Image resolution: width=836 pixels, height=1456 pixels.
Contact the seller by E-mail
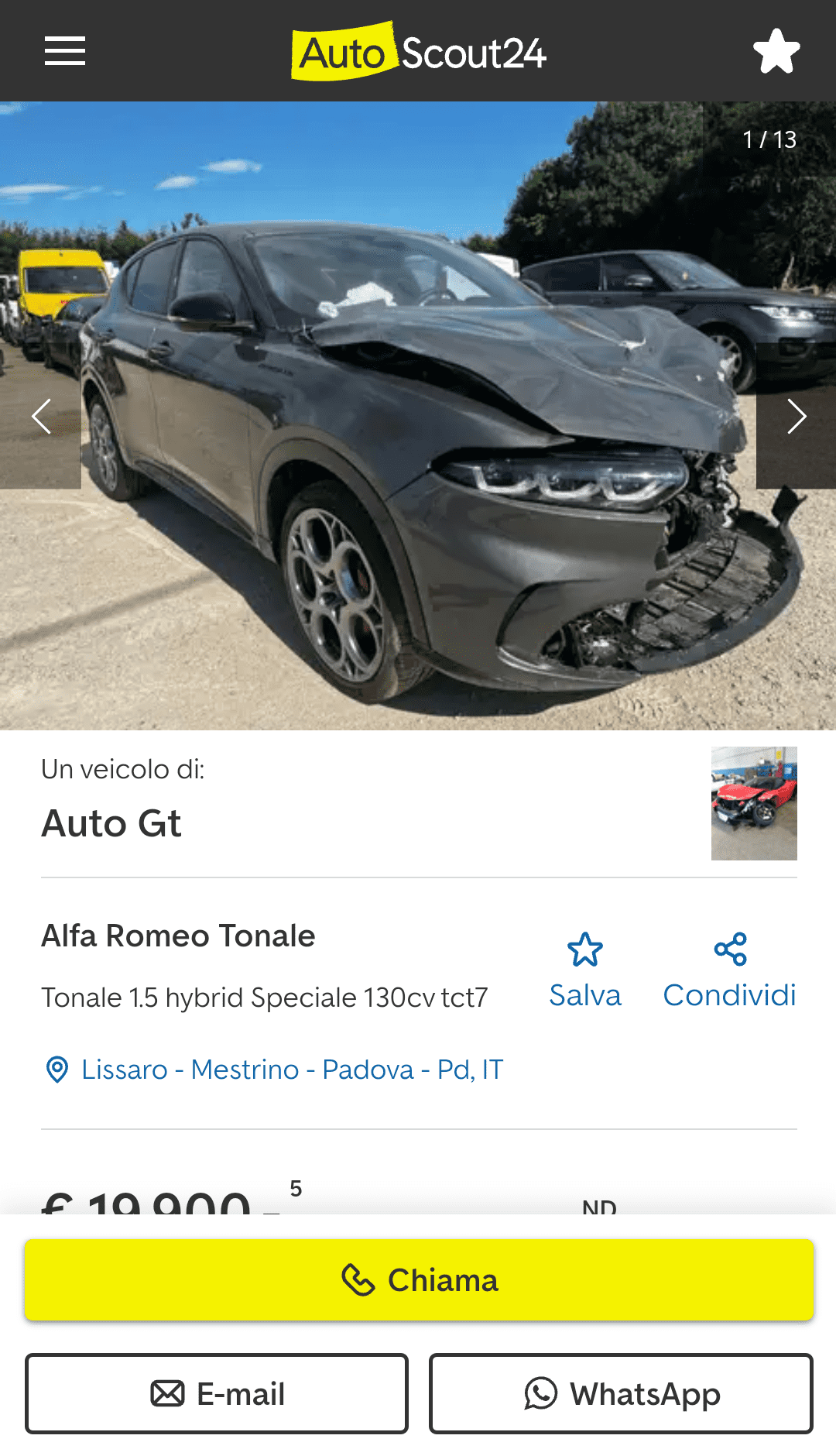coord(217,1394)
